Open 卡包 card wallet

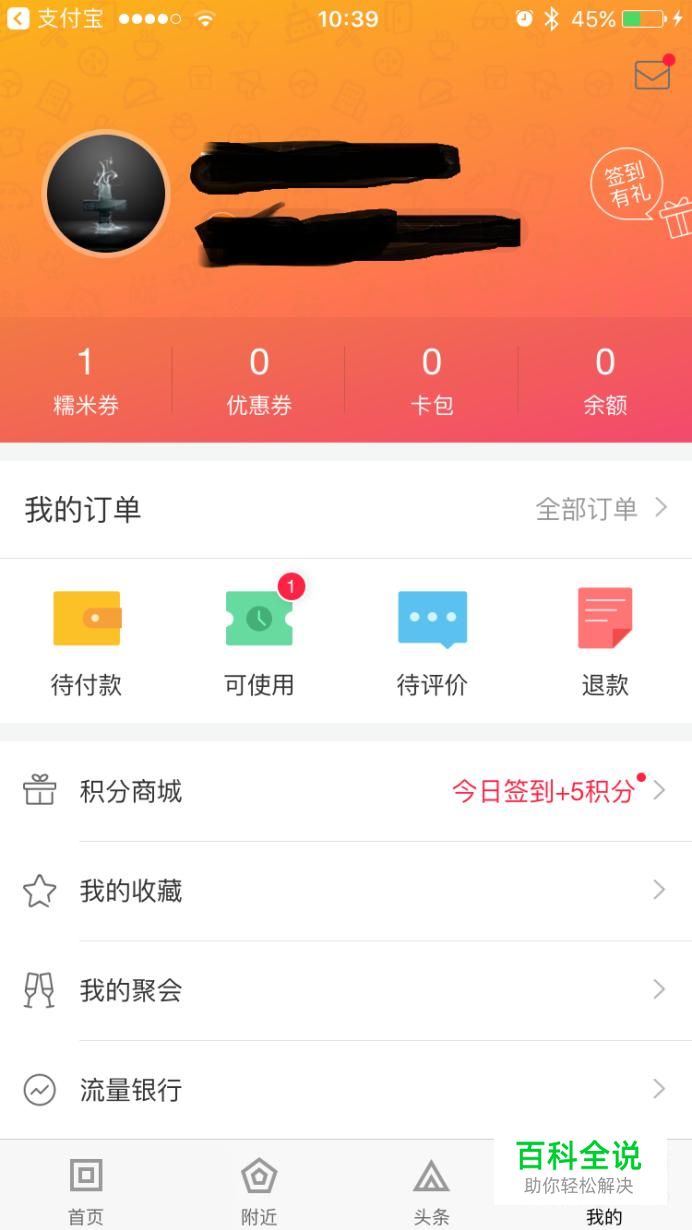(432, 380)
